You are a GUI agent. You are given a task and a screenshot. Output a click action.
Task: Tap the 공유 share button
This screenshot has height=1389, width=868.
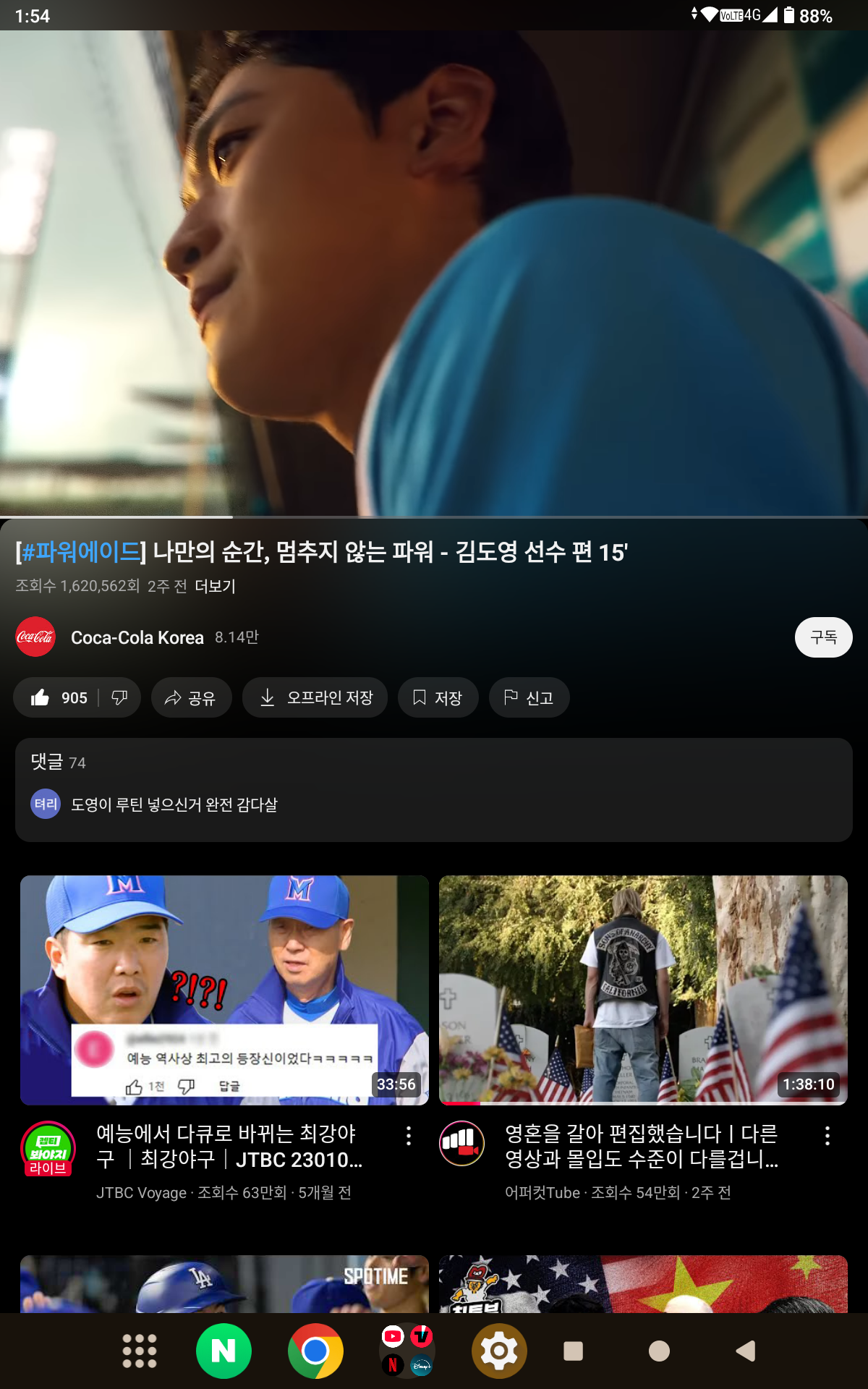[191, 697]
